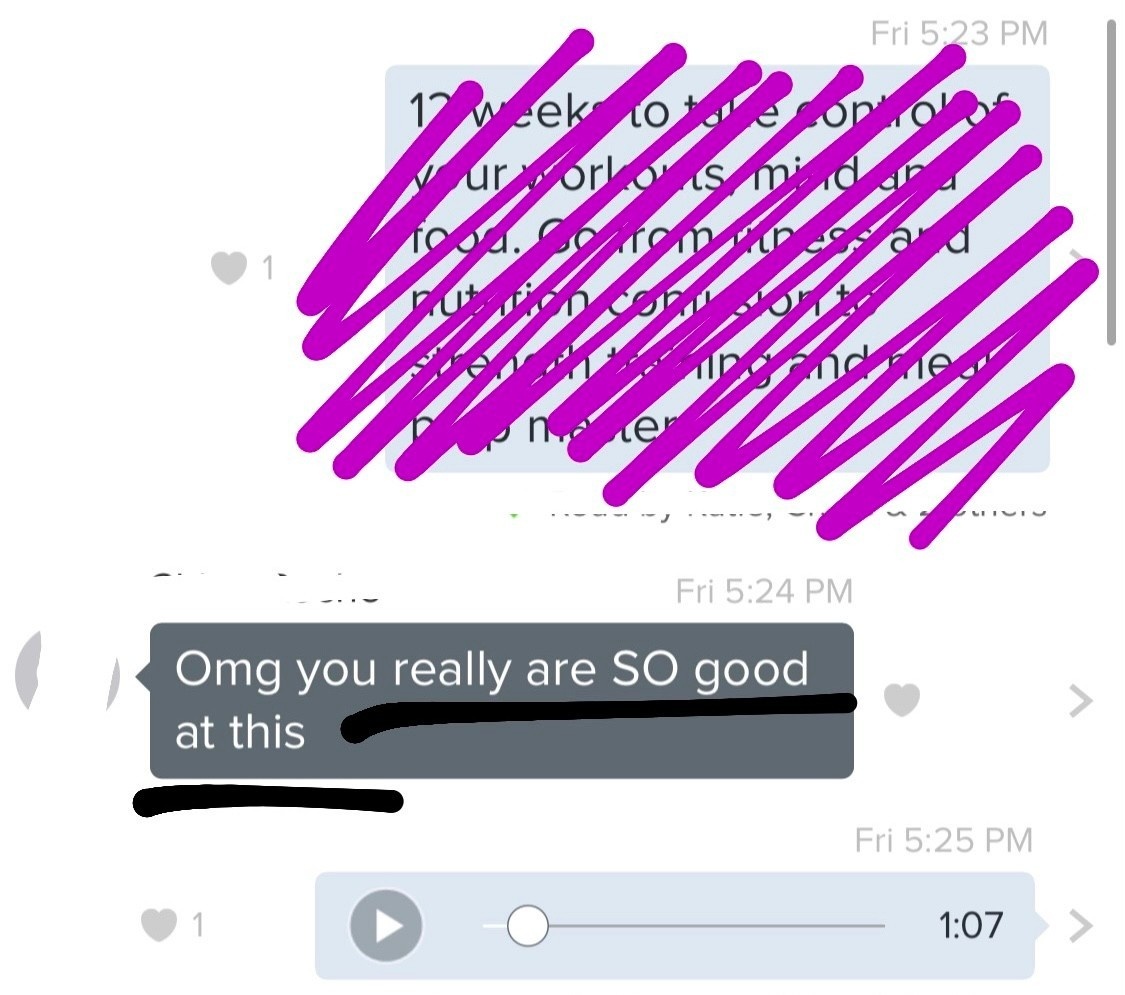Tap the heart beside the 5:23 PM message

(x=229, y=268)
